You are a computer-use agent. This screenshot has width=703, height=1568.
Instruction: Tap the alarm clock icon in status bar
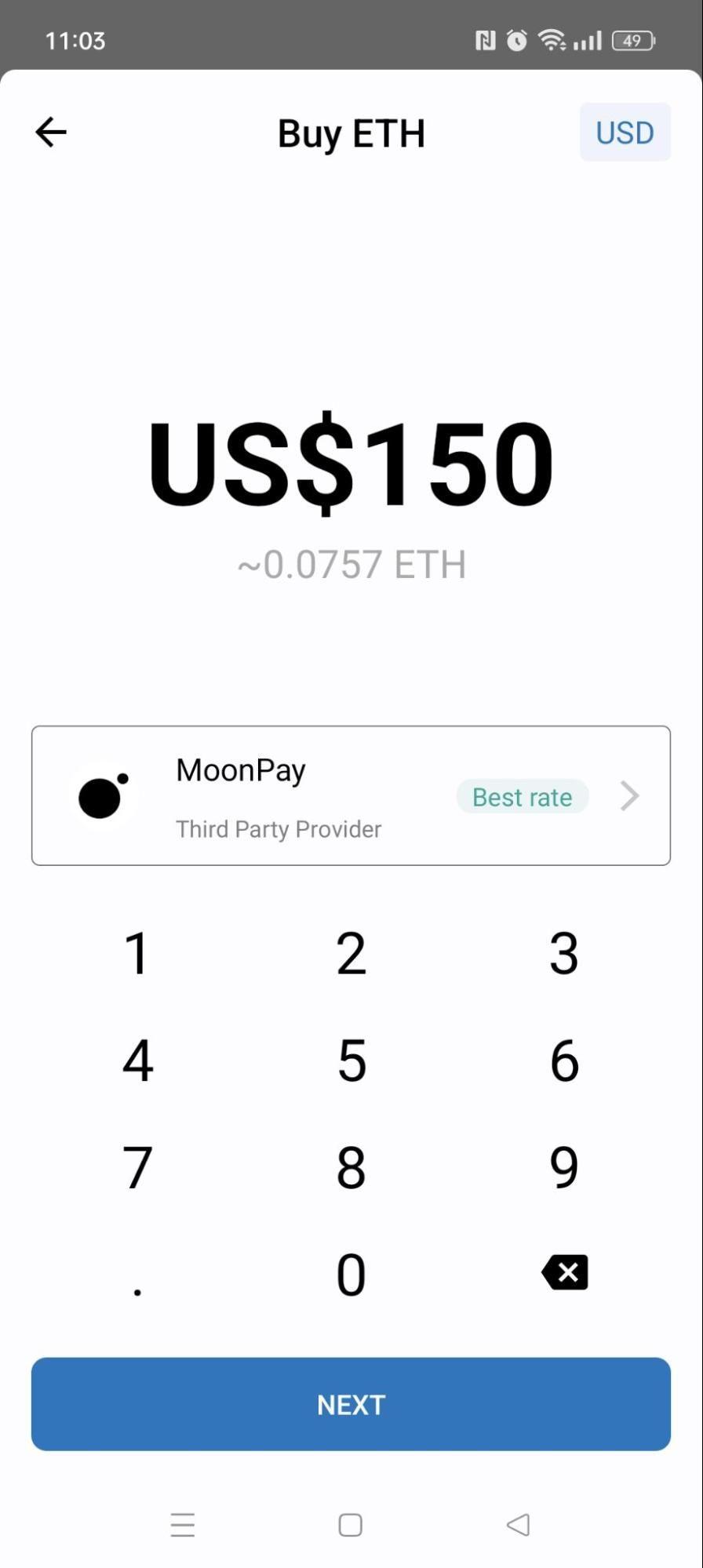[517, 39]
